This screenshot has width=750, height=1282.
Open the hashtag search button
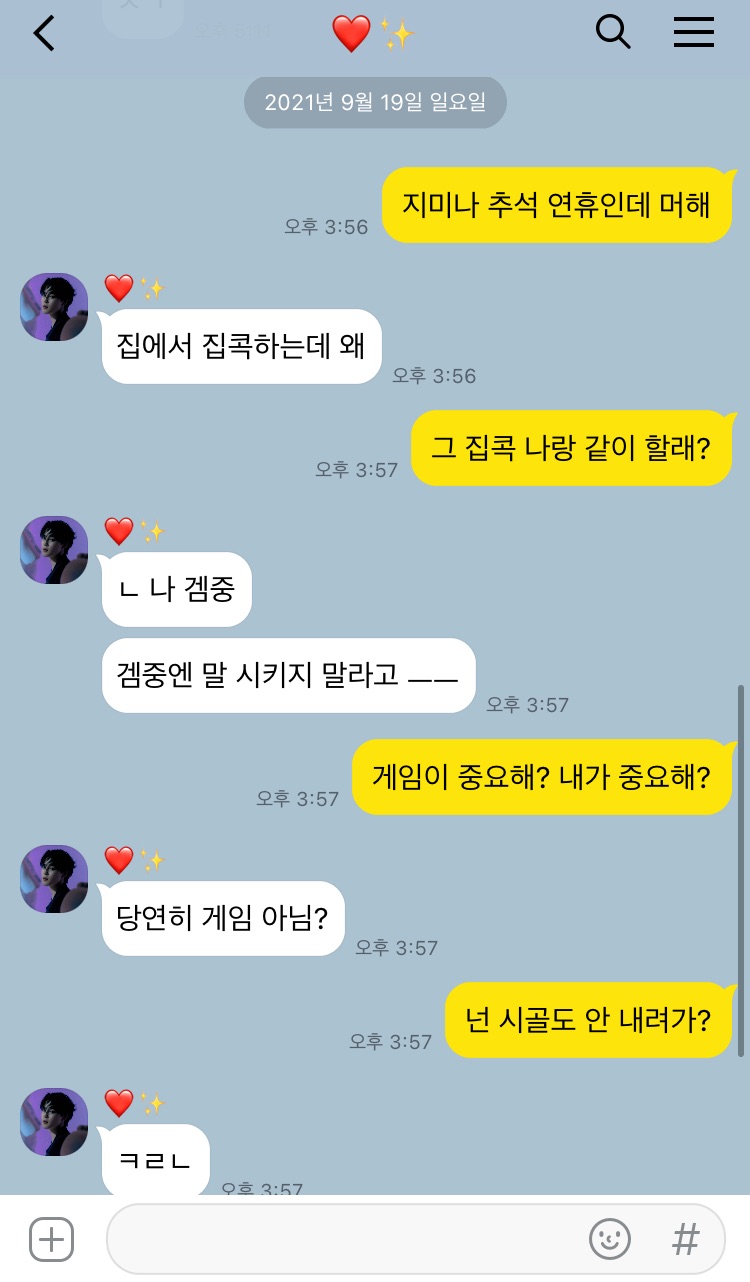(685, 1240)
